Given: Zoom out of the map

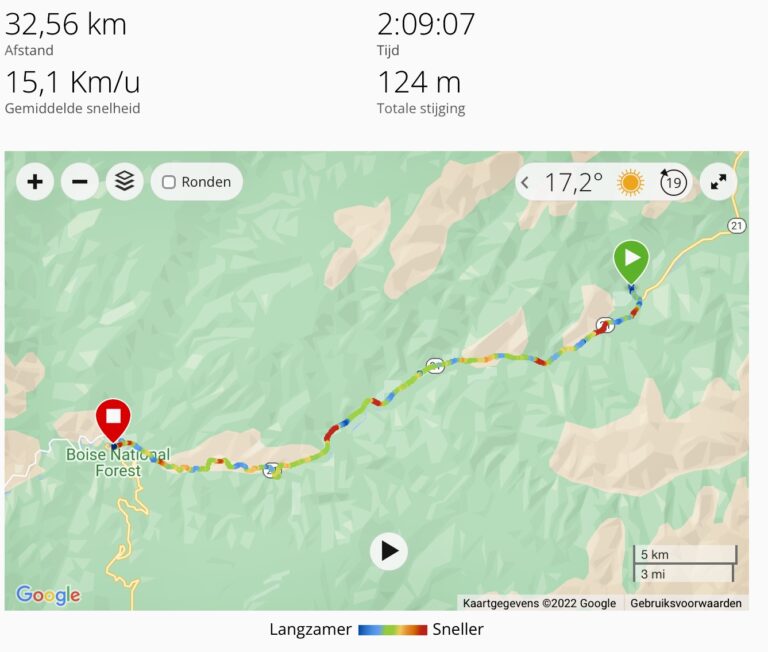Looking at the screenshot, I should point(79,182).
